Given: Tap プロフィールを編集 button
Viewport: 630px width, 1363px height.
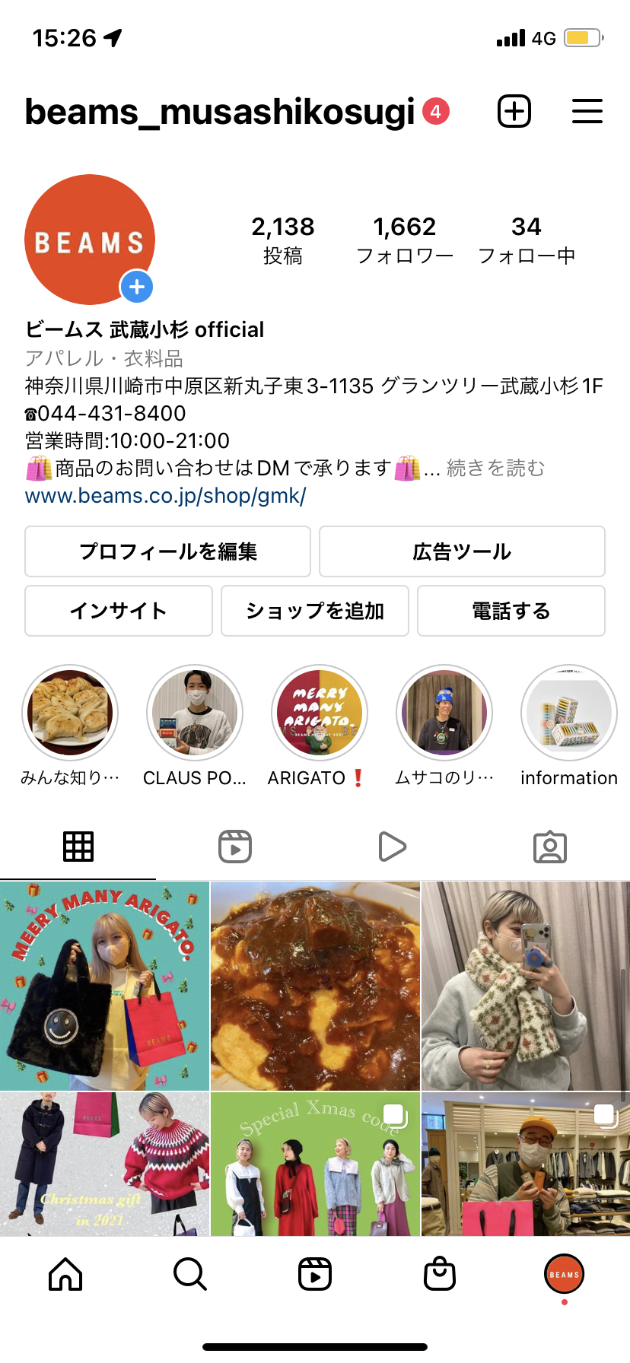Looking at the screenshot, I should (x=168, y=552).
